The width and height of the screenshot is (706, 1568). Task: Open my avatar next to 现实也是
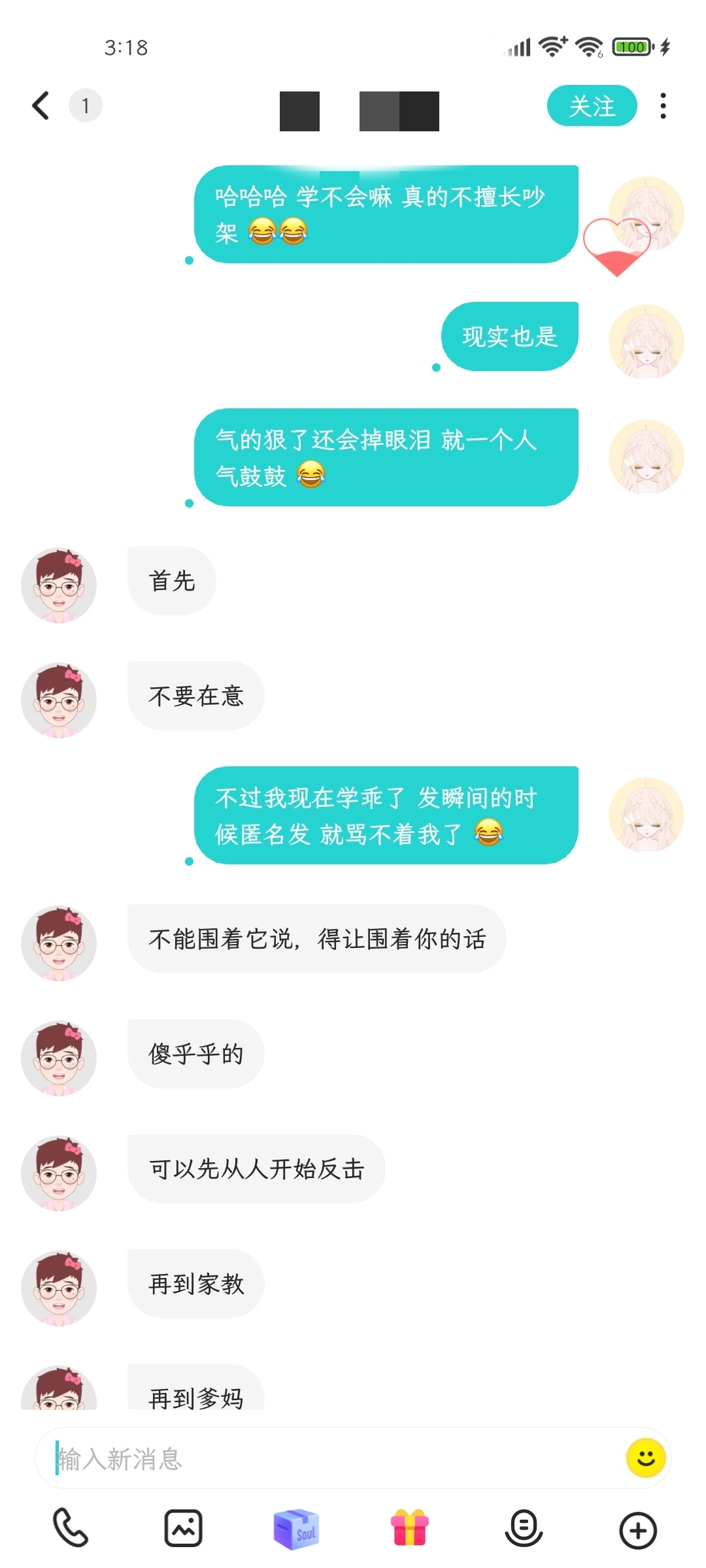[x=646, y=342]
